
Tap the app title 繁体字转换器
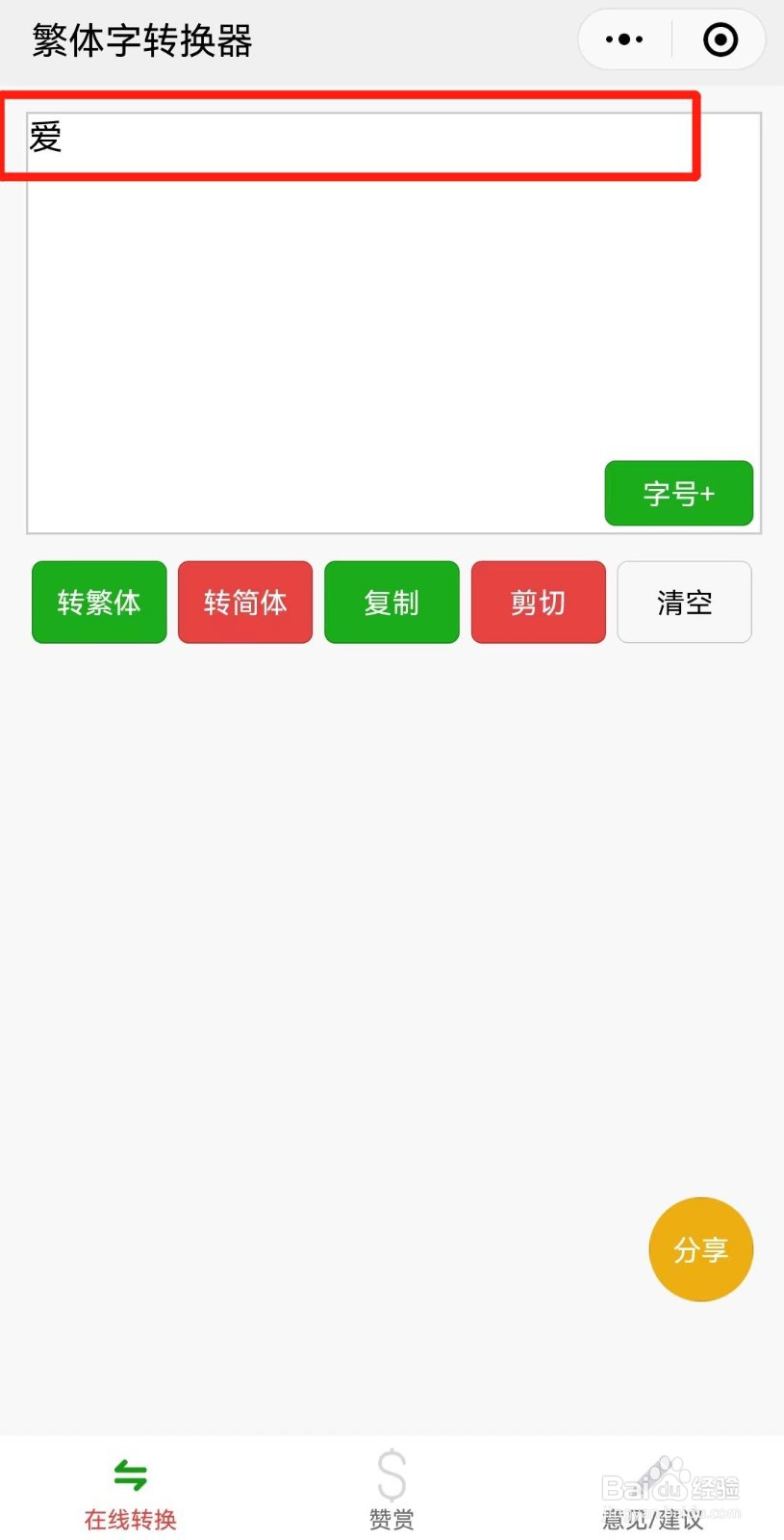point(140,39)
